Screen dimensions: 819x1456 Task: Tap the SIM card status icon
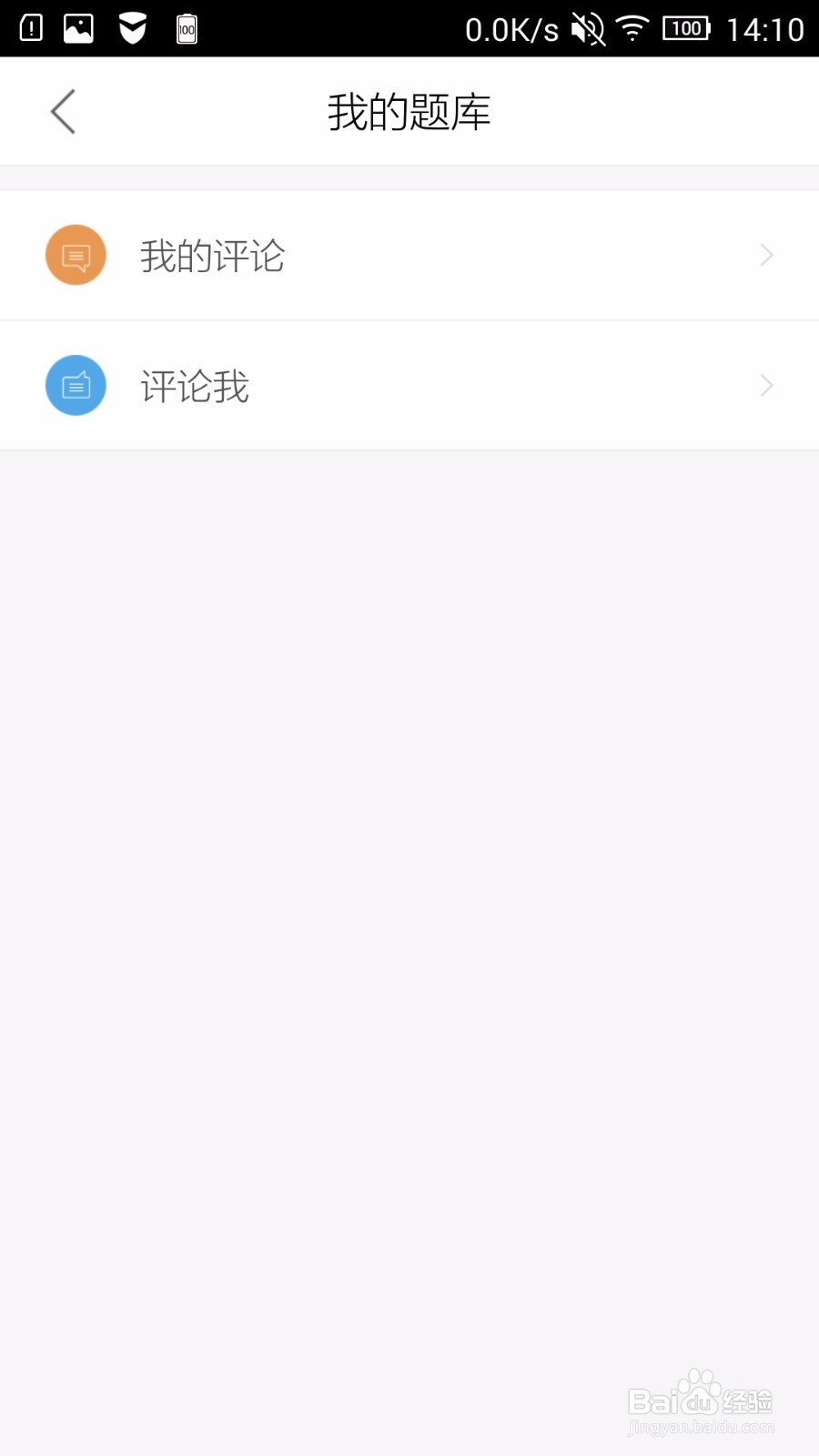[x=186, y=28]
